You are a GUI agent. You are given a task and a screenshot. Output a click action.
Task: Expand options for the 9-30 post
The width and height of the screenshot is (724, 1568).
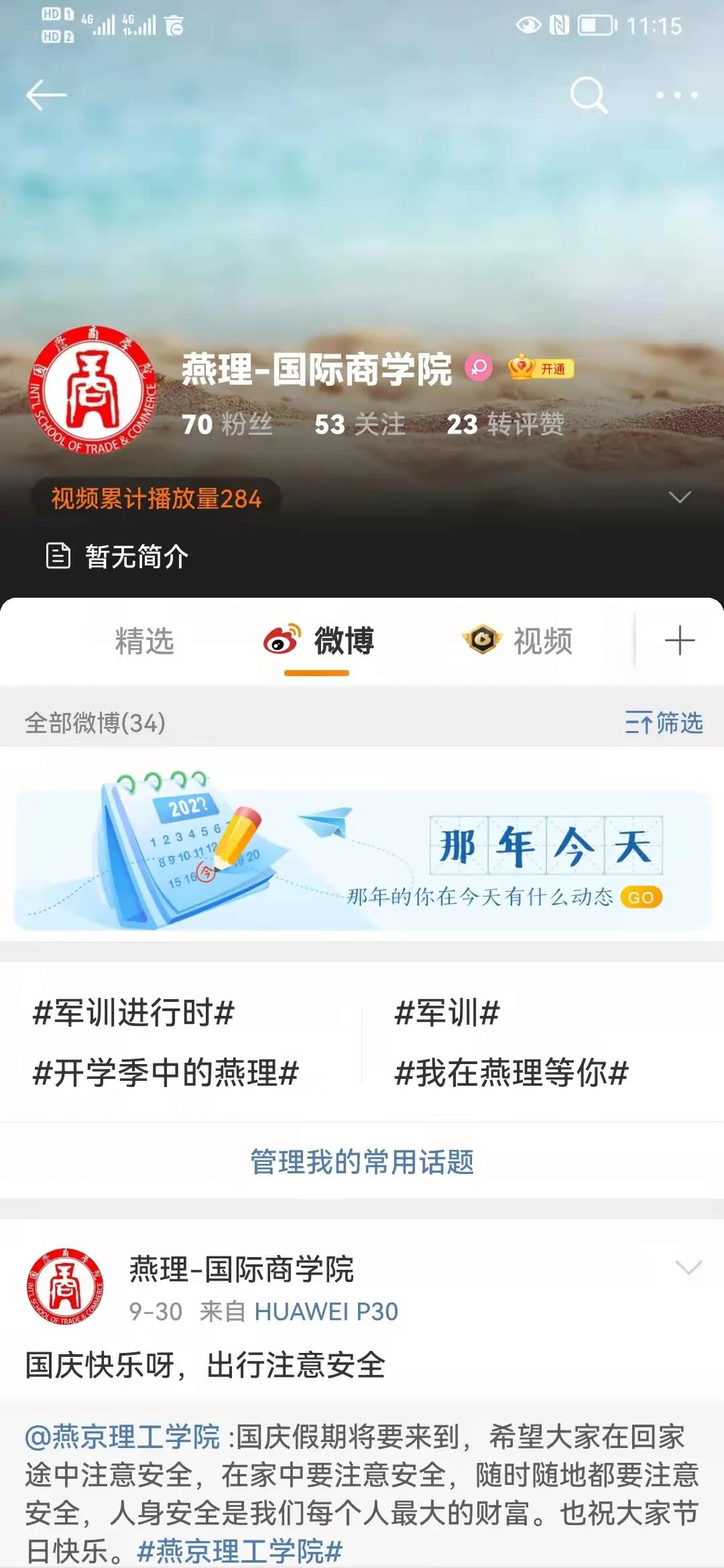coord(688,1267)
